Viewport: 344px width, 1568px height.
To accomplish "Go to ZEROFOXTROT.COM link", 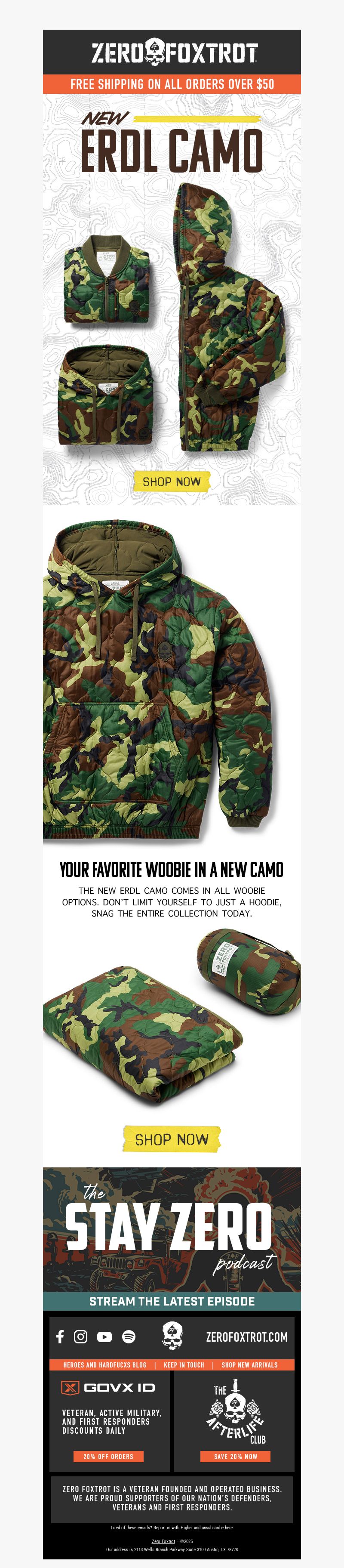I will pos(246,1337).
